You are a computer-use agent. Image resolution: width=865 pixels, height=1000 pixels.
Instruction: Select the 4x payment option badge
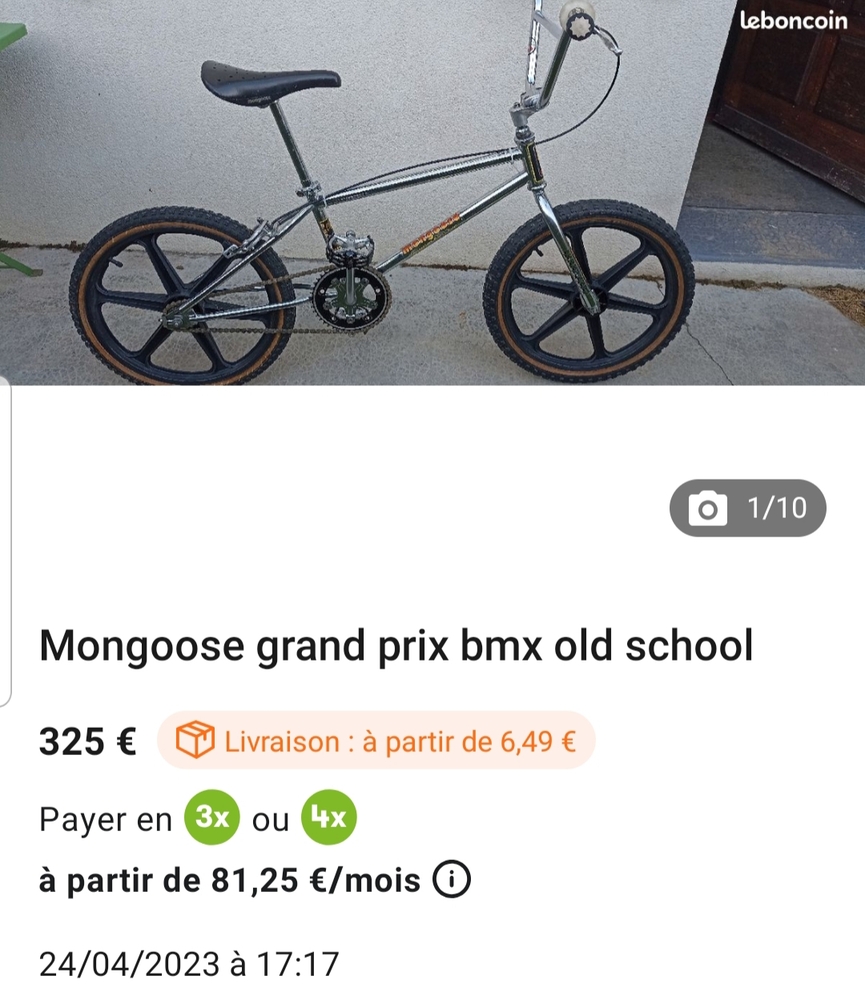click(x=329, y=819)
